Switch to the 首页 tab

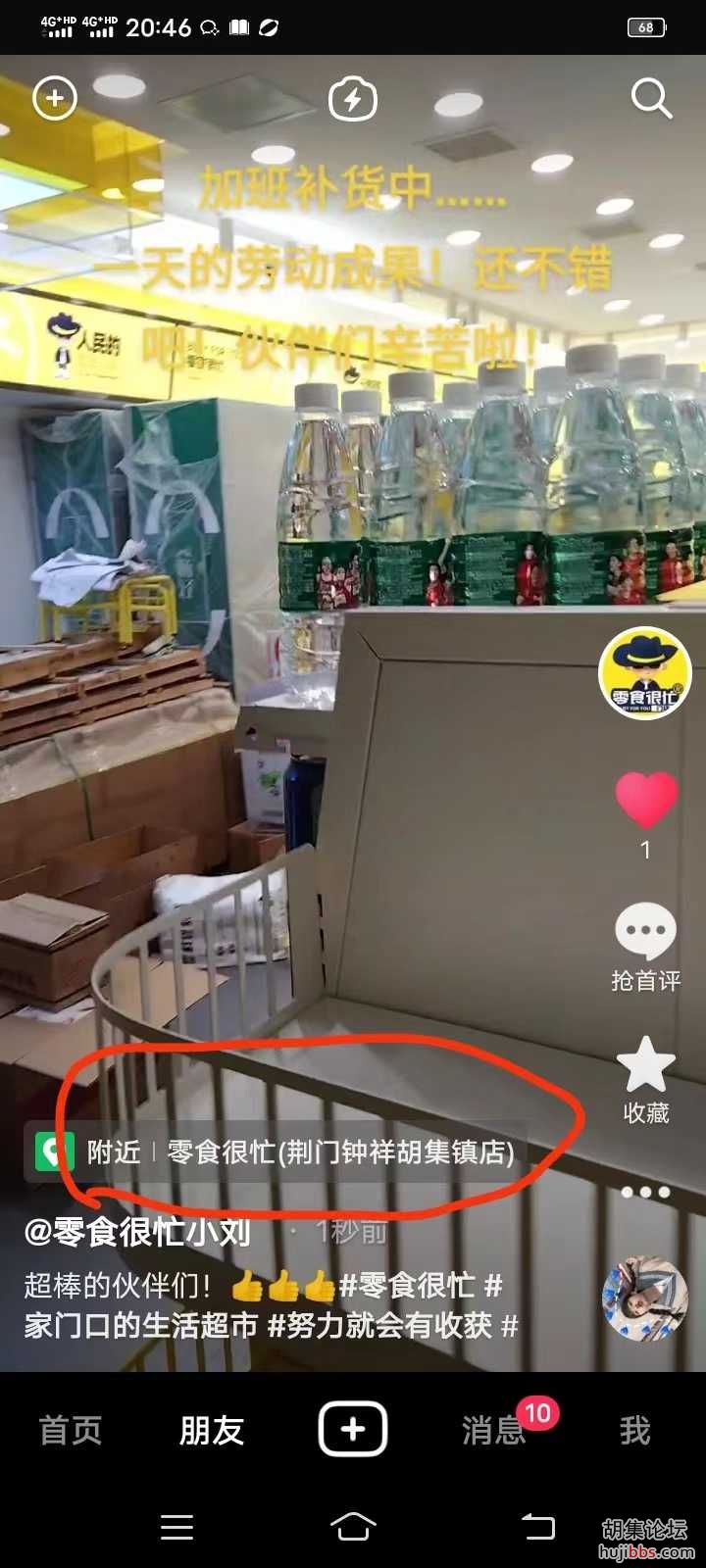point(71,1430)
